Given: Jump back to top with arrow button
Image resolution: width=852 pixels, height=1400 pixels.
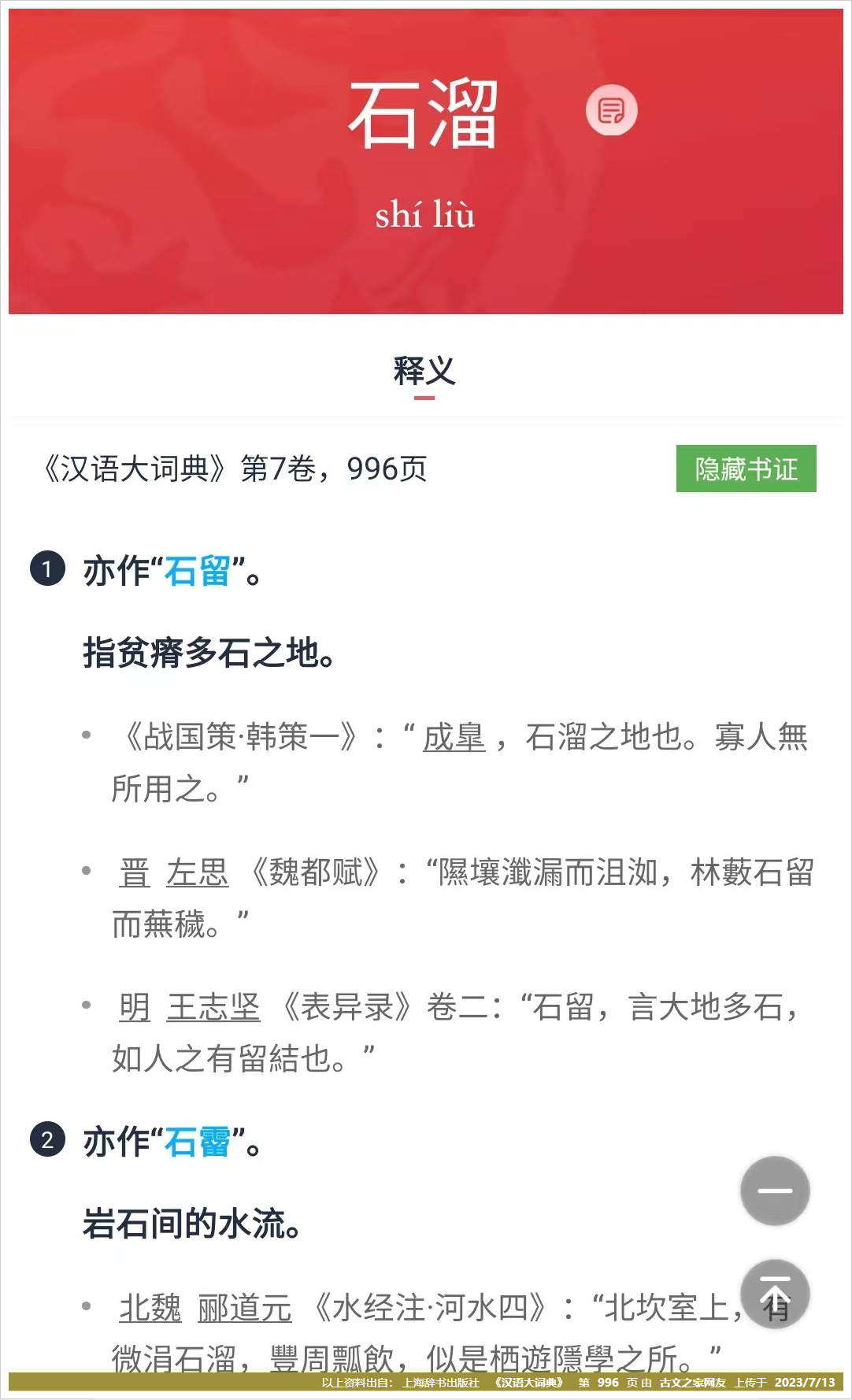Looking at the screenshot, I should 775,1294.
